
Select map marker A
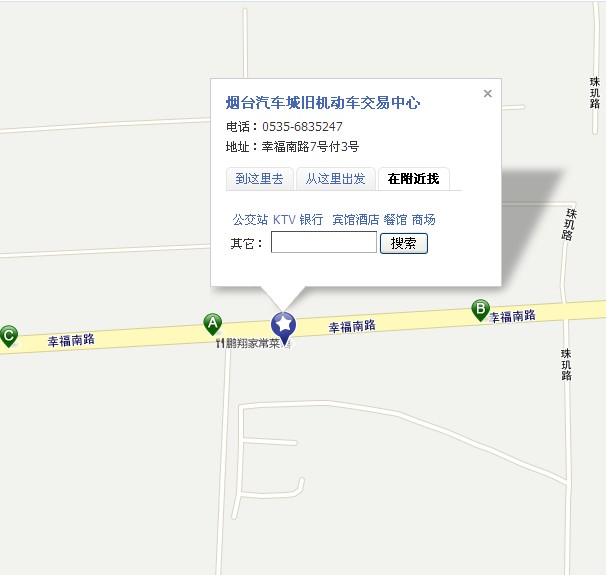click(212, 323)
